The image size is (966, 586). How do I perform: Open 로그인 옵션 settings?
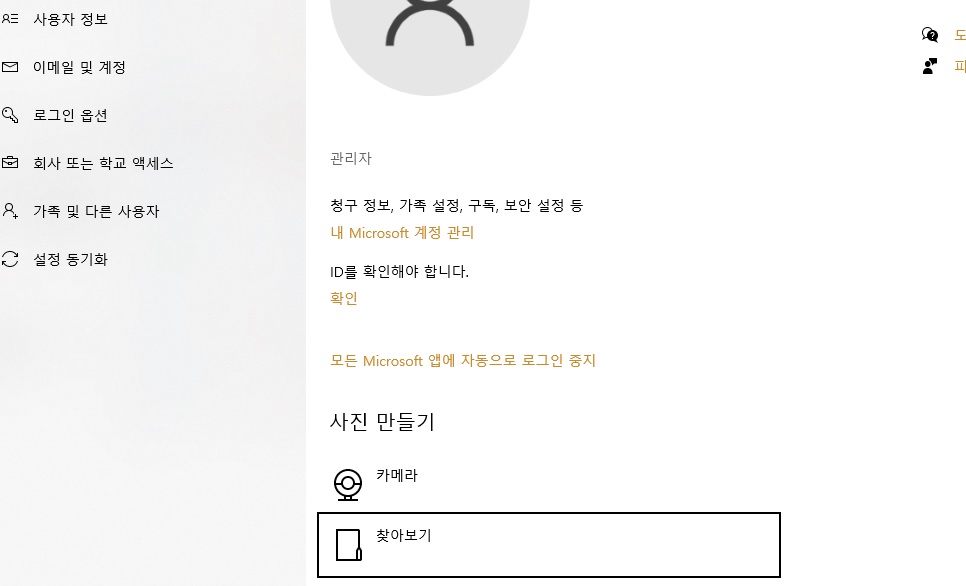click(70, 115)
